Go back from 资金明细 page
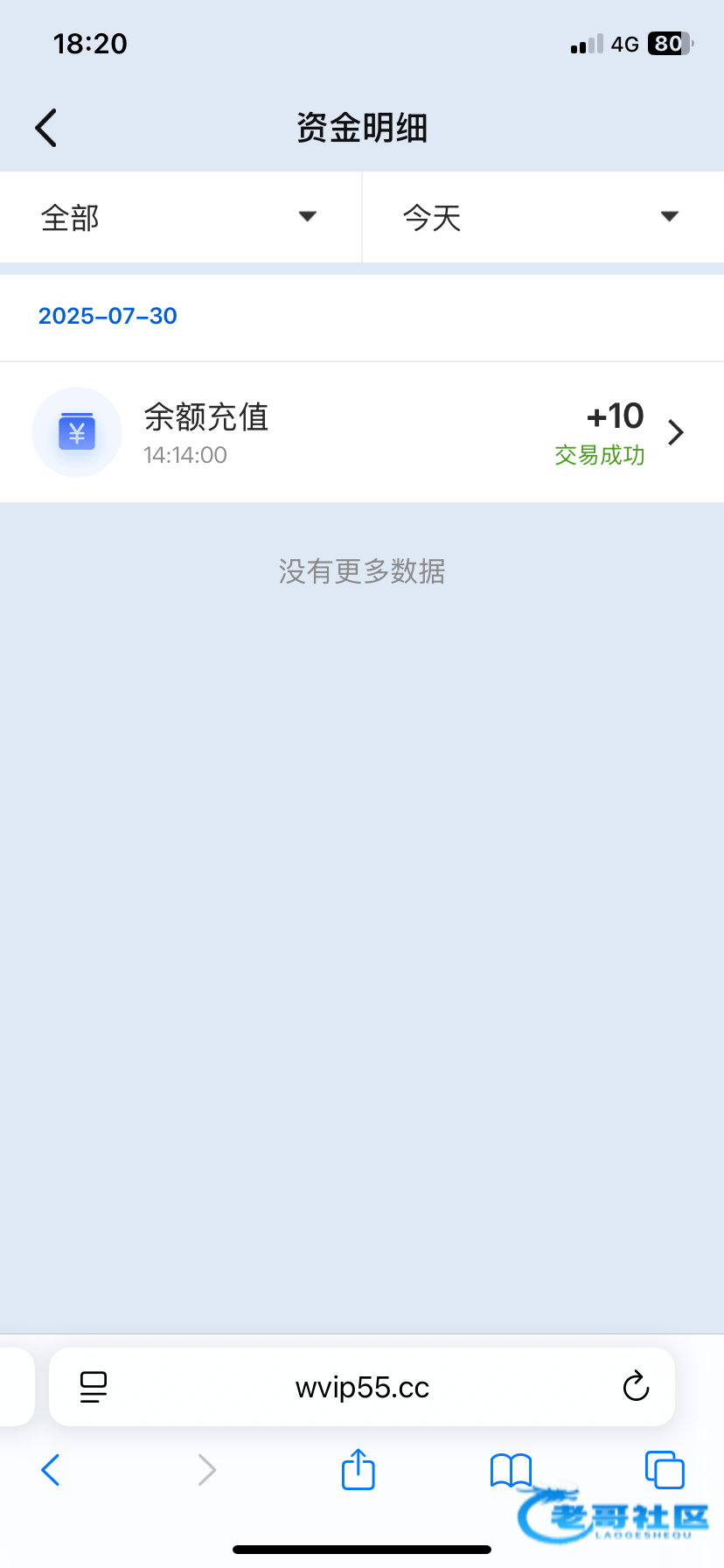Viewport: 724px width, 1568px height. (x=46, y=128)
